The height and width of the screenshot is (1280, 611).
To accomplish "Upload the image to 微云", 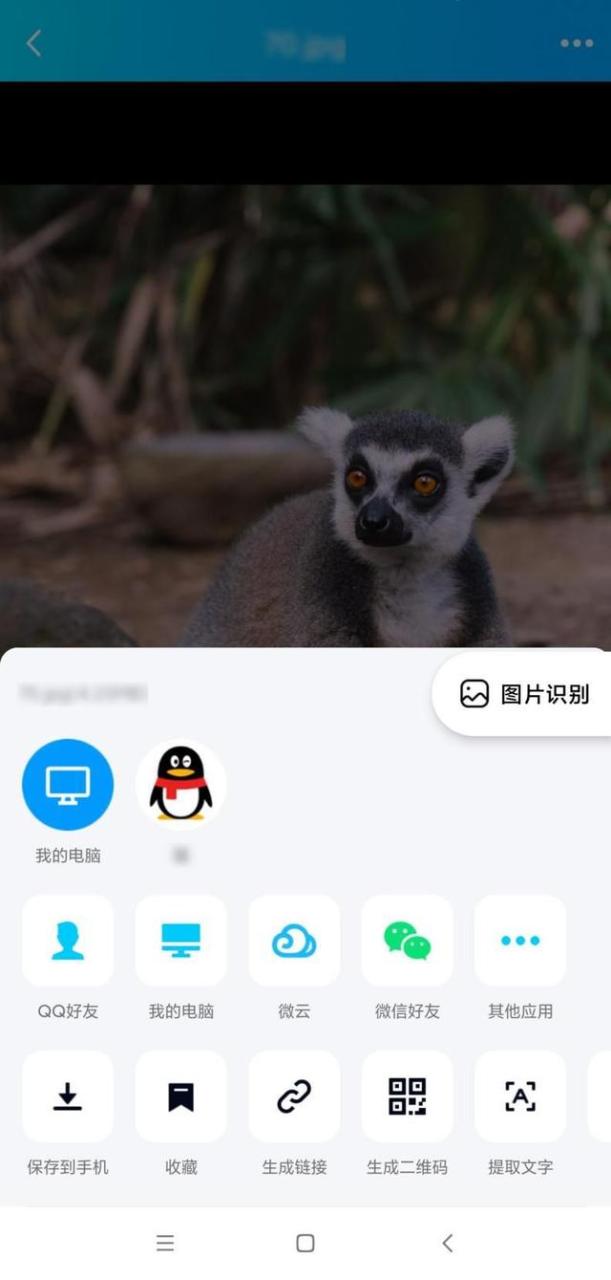I will pyautogui.click(x=294, y=941).
